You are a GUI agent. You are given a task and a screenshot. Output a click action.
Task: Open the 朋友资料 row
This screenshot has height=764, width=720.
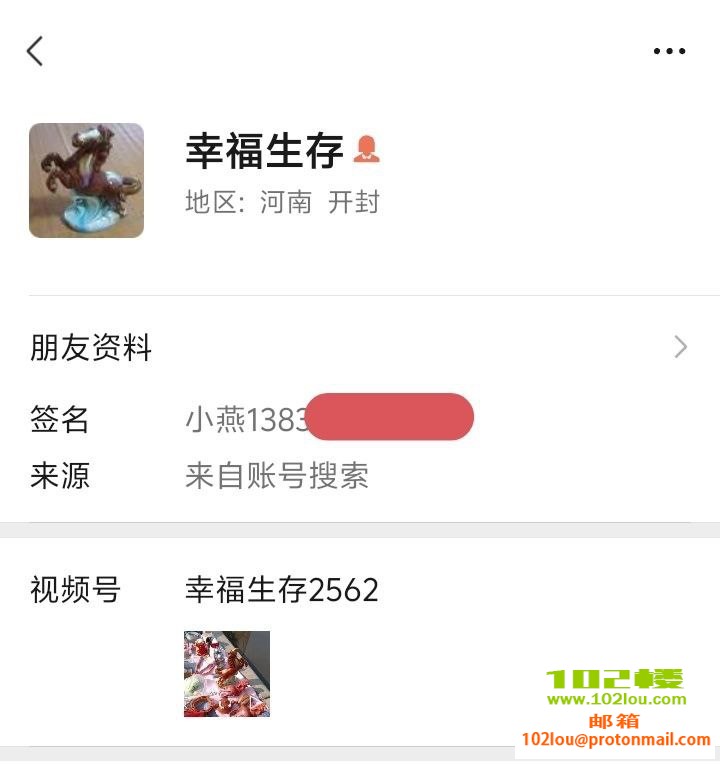coord(360,348)
